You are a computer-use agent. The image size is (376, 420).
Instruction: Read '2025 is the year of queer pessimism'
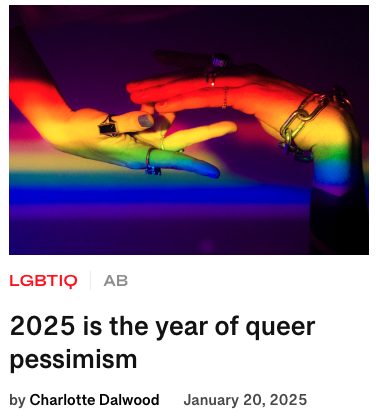162,343
